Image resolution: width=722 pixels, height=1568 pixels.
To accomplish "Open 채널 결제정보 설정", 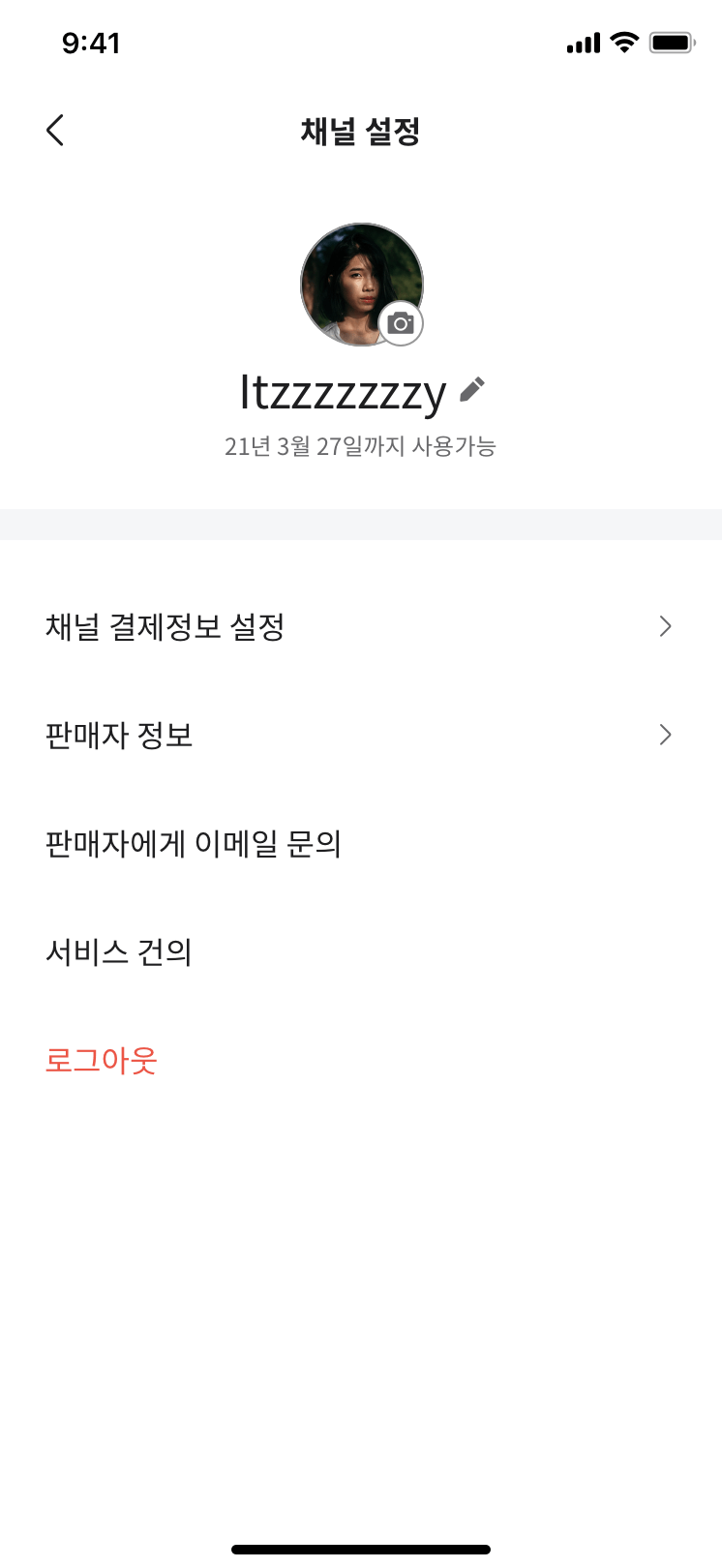I will point(361,626).
